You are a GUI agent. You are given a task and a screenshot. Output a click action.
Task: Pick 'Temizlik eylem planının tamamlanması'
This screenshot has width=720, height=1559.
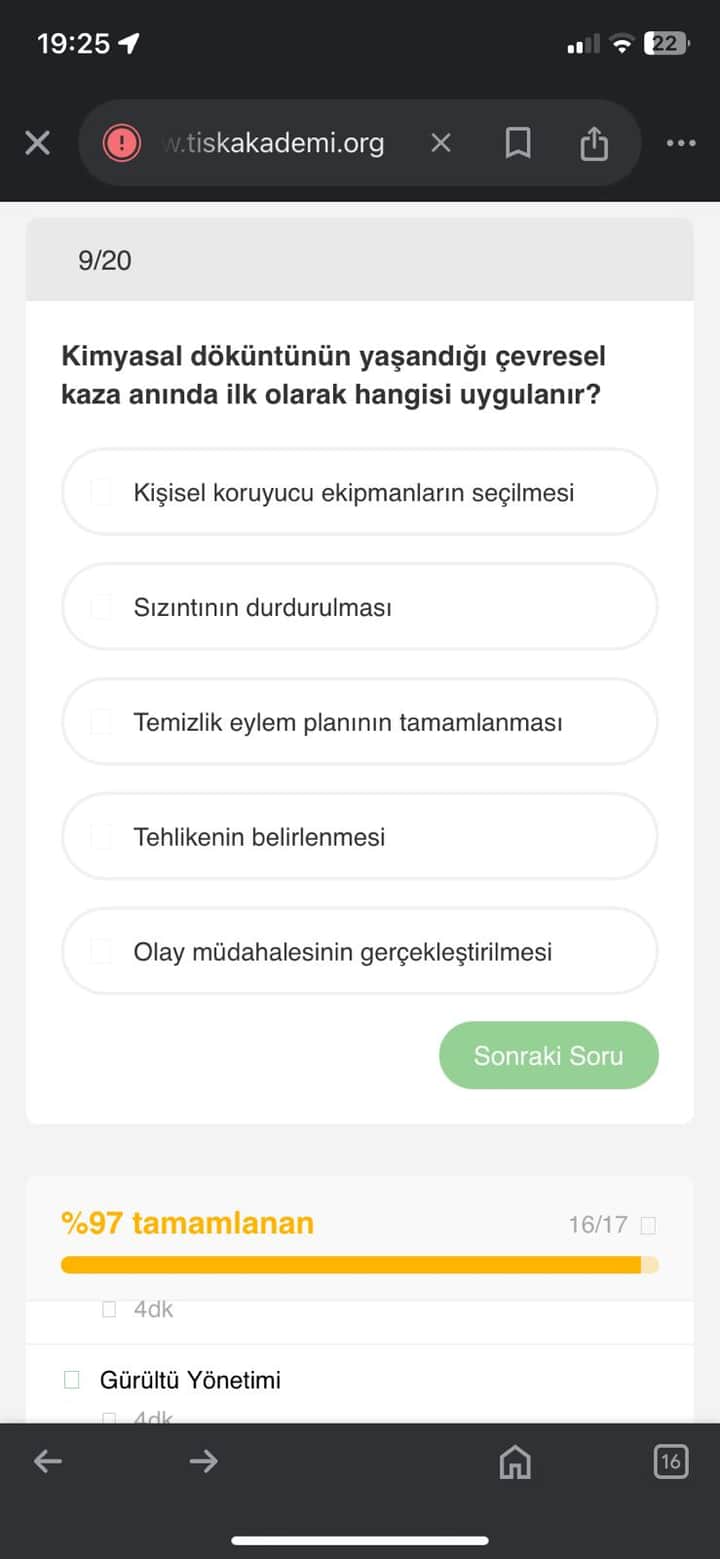tap(359, 722)
